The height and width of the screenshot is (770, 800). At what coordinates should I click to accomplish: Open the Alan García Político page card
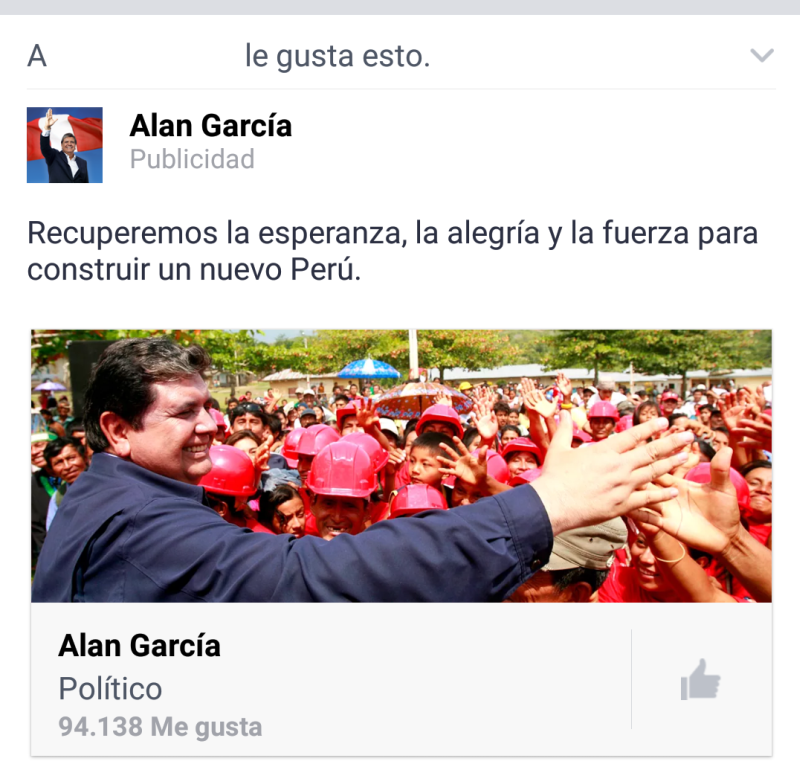pyautogui.click(x=331, y=679)
